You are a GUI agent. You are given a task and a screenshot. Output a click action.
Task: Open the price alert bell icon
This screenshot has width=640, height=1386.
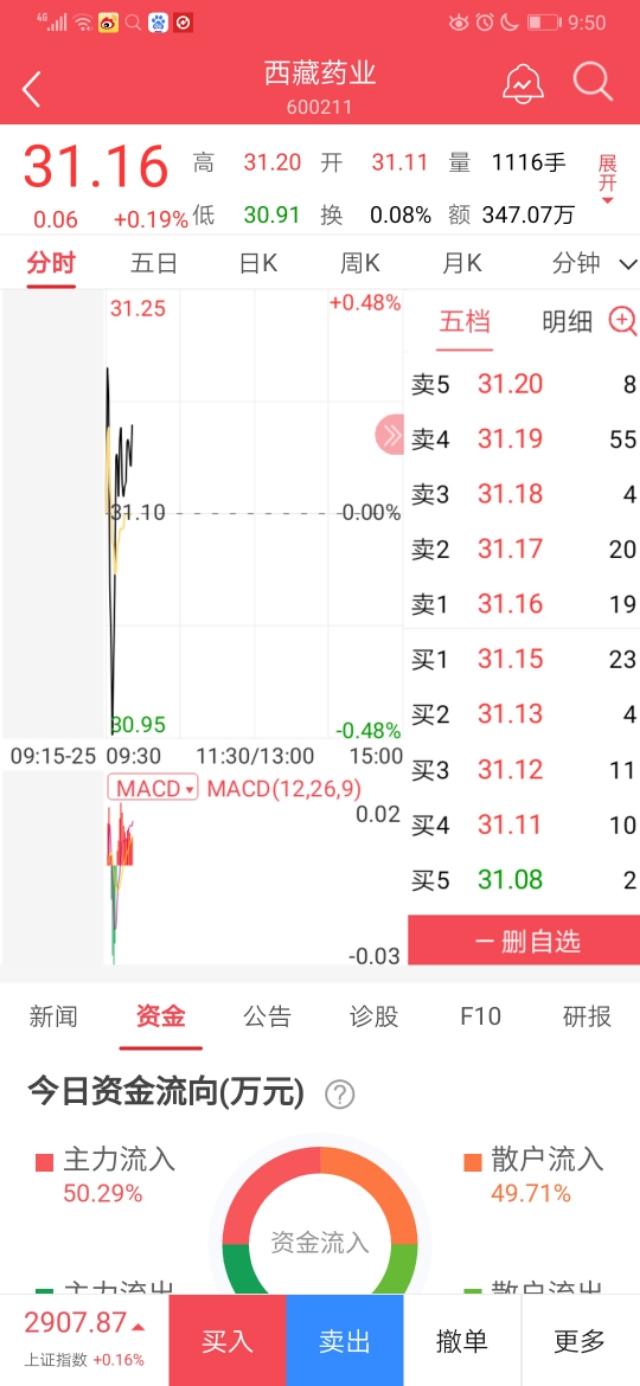point(522,84)
